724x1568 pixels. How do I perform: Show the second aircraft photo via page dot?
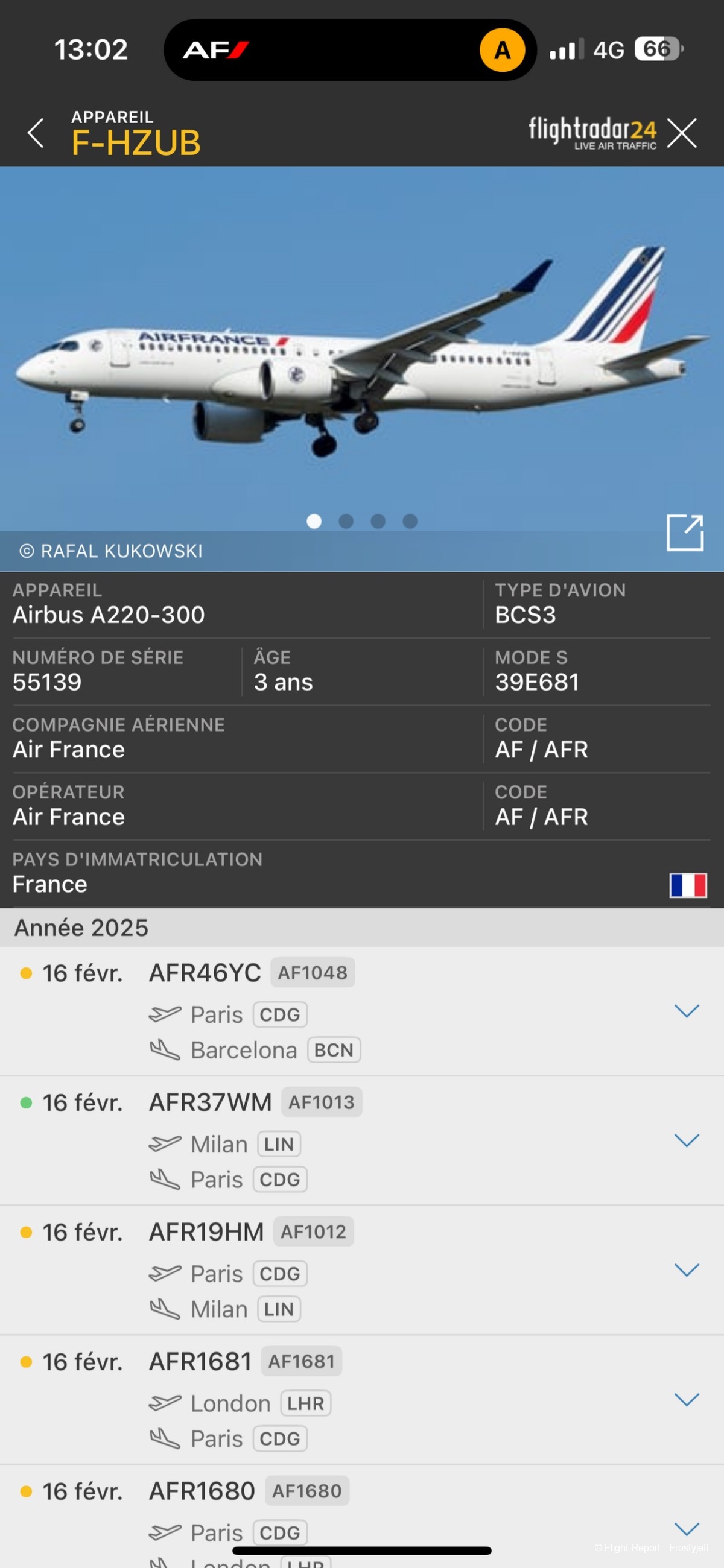(x=346, y=521)
